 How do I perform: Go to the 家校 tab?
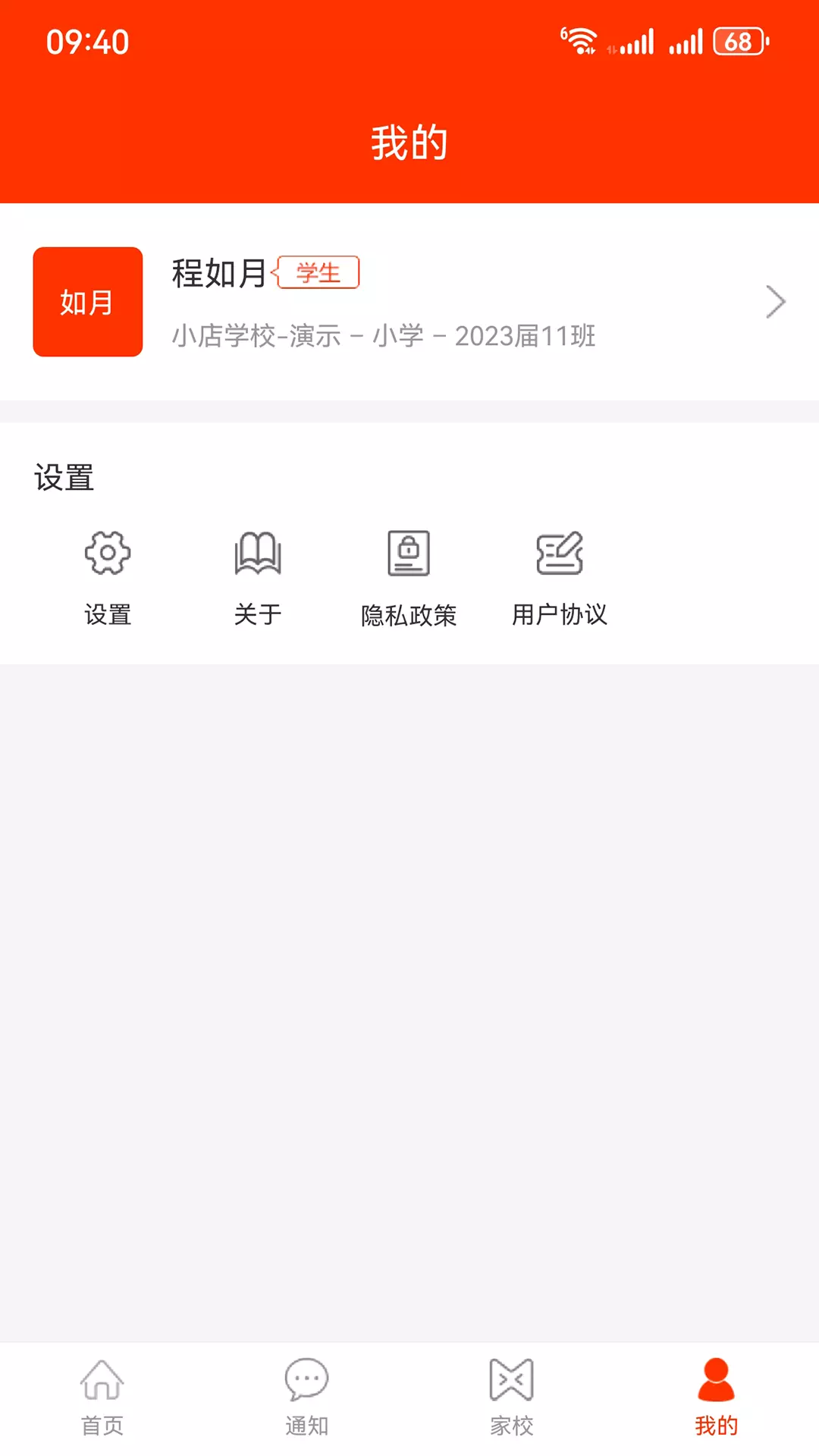[x=512, y=1398]
